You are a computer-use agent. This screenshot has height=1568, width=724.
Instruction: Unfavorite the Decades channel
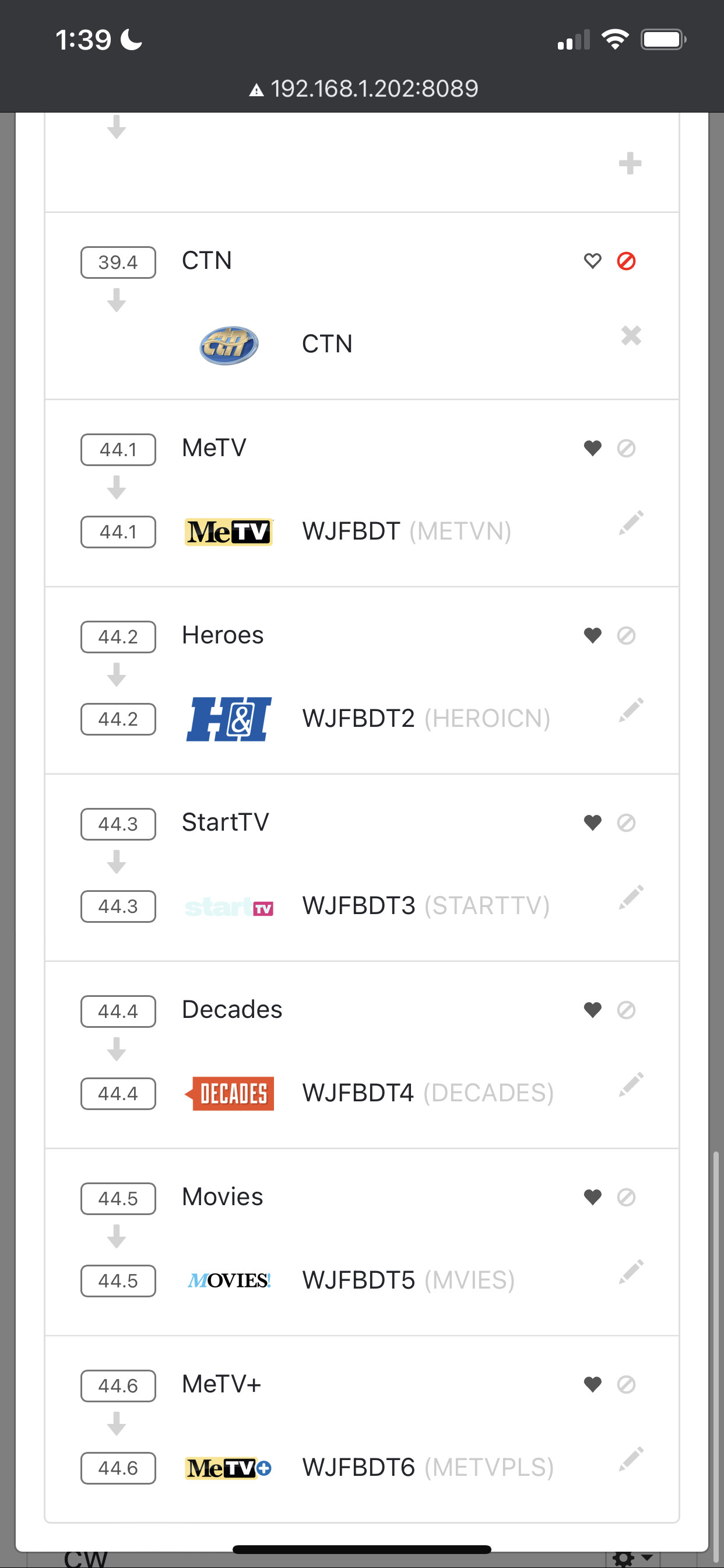[592, 1010]
